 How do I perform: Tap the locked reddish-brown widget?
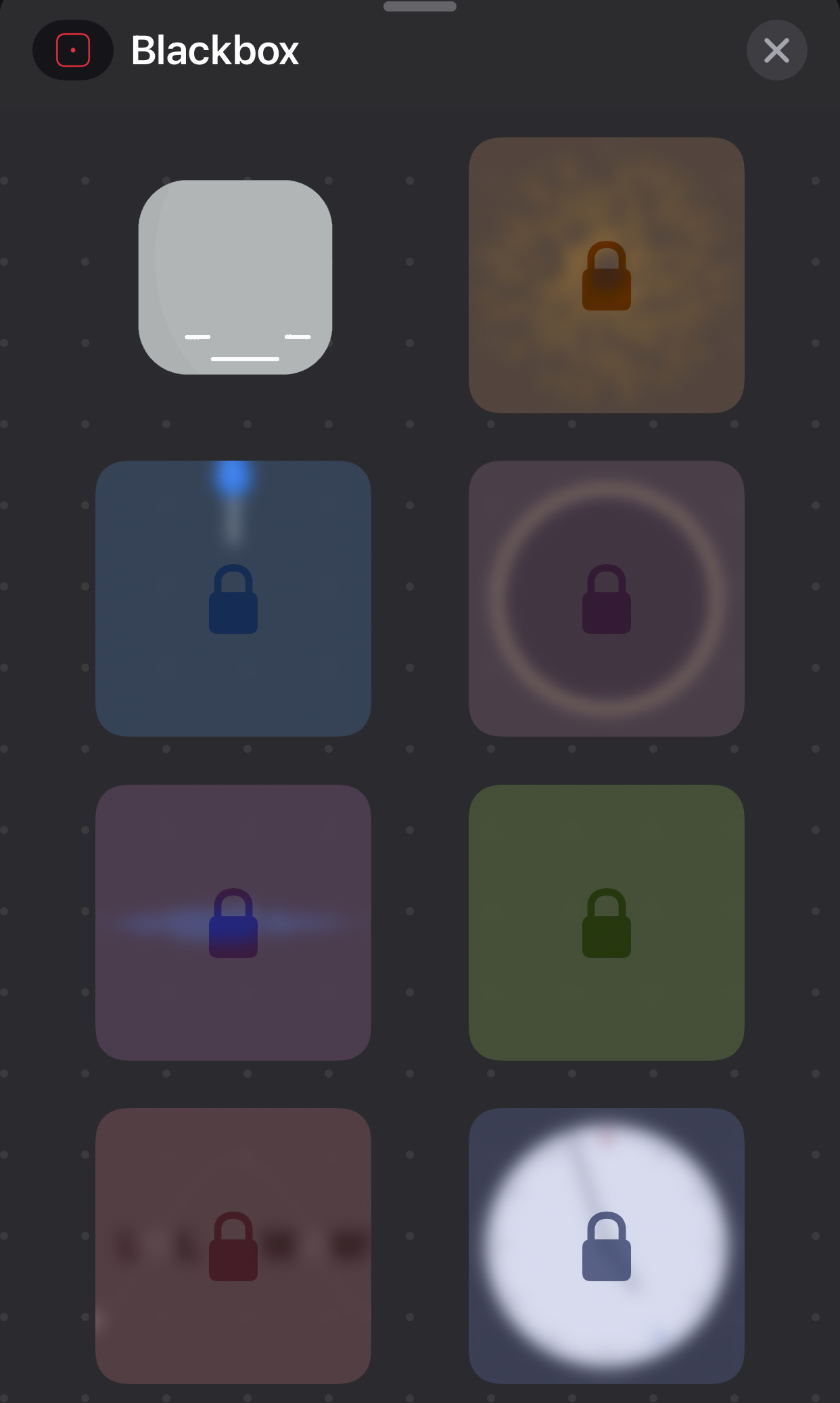(x=233, y=1246)
